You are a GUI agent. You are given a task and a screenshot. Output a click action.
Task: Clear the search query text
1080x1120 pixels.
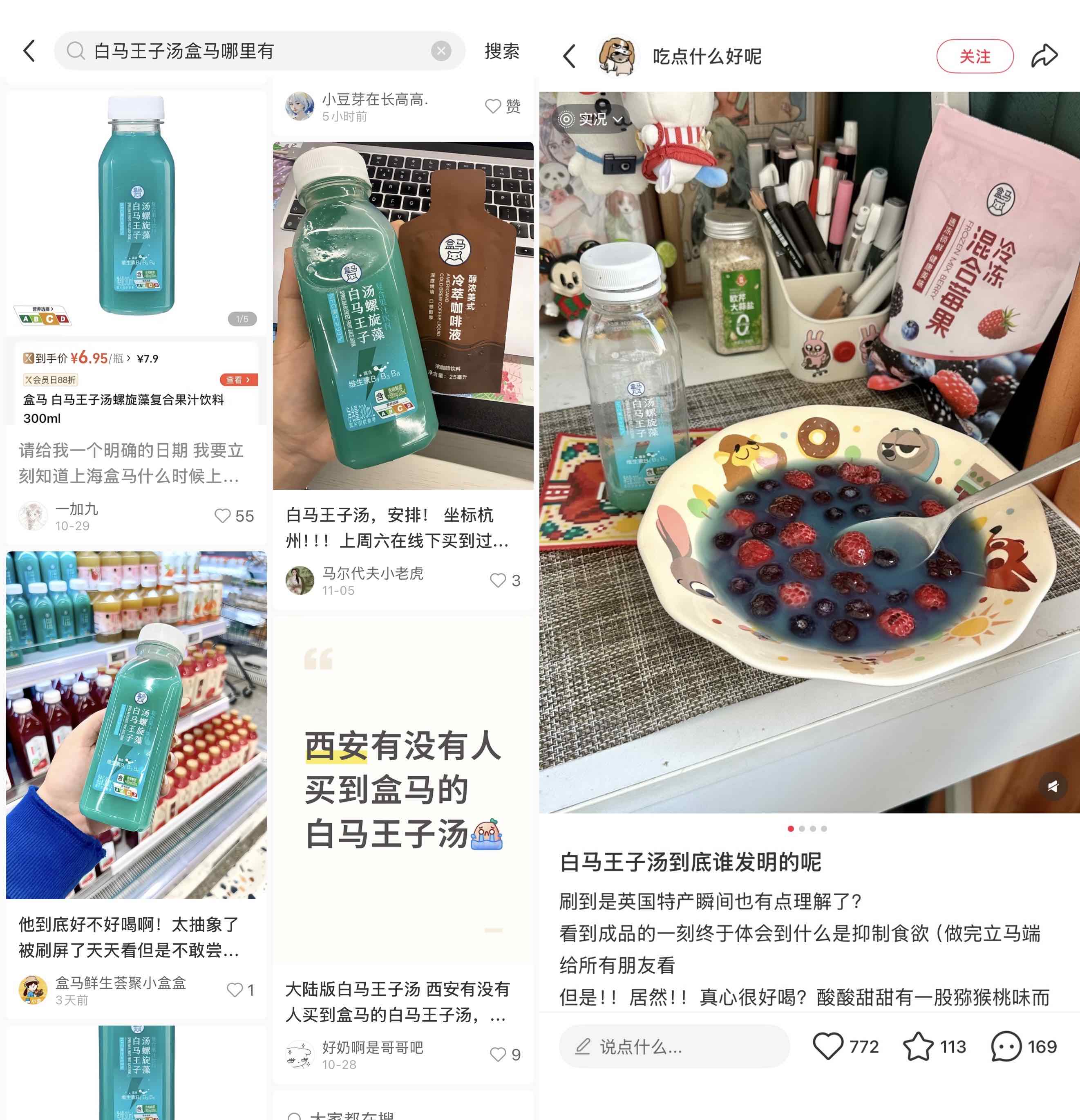tap(440, 52)
